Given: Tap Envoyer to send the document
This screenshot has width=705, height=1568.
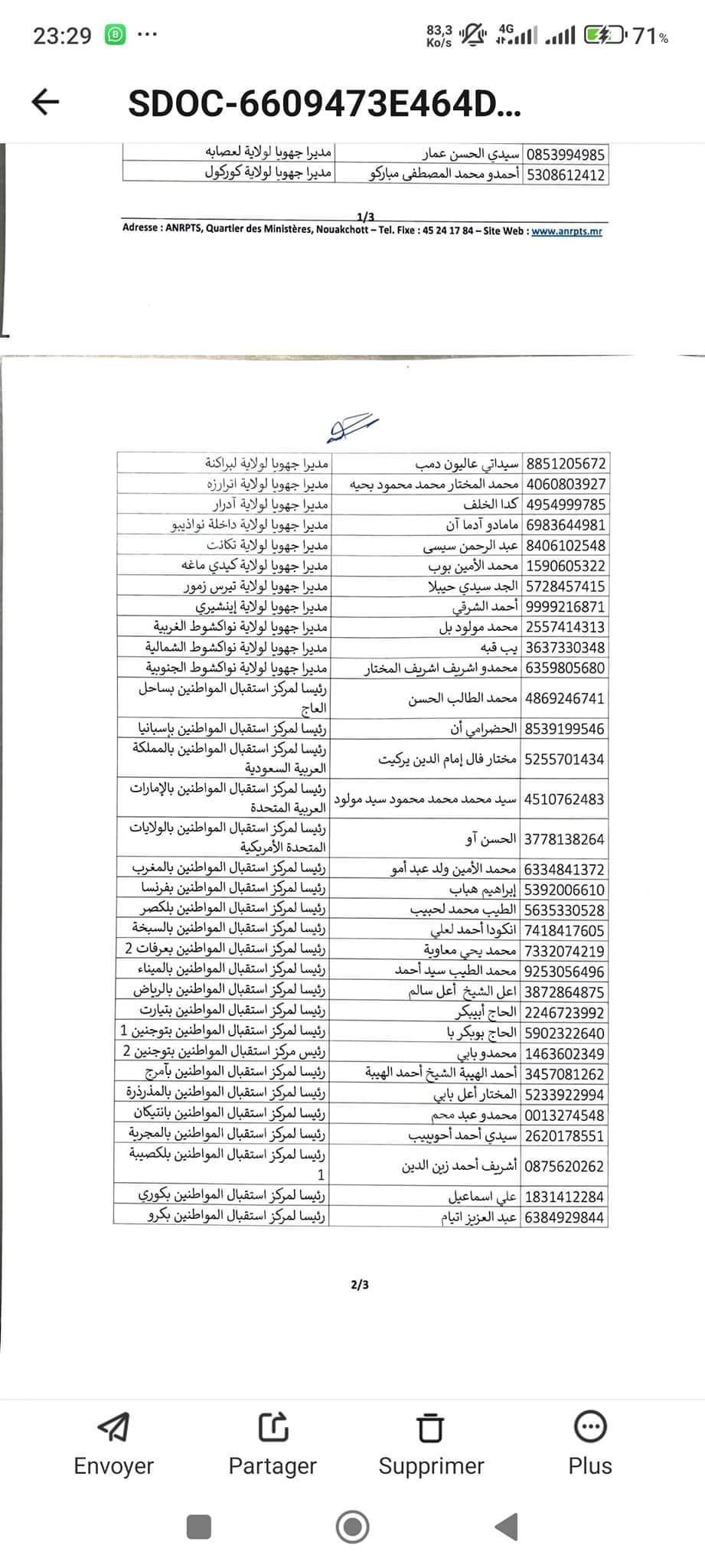Looking at the screenshot, I should (113, 1444).
